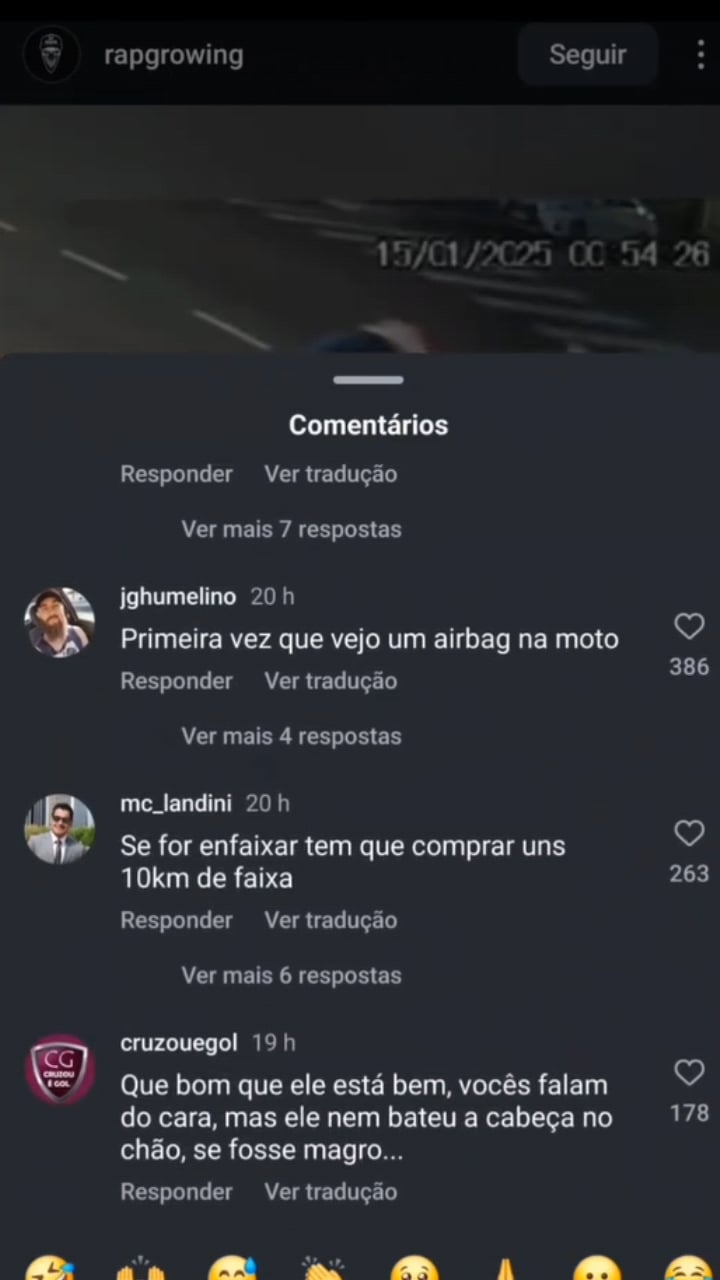Expand 'Ver mais 4 respostas' under jghumelino

coord(291,736)
